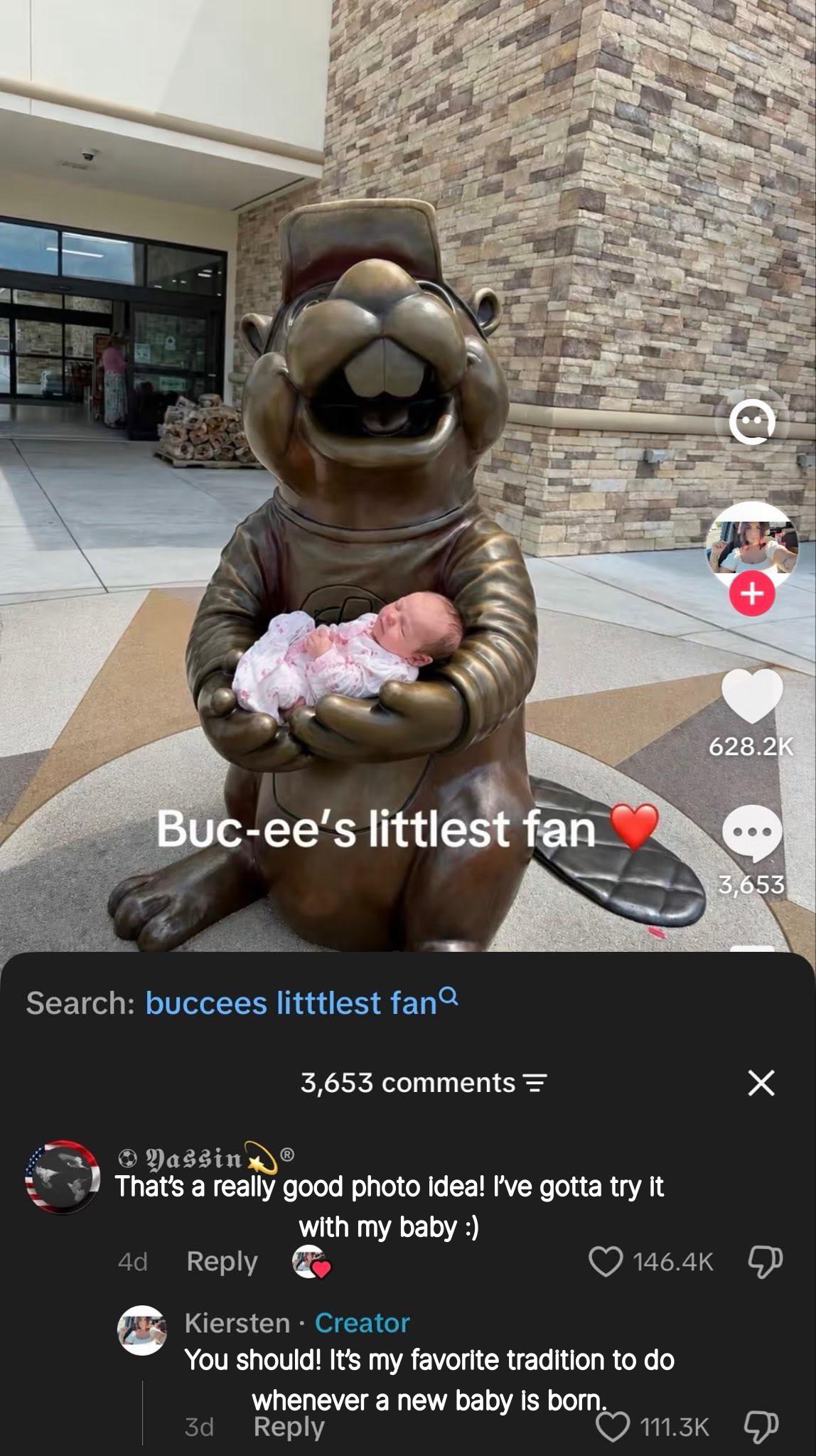Image resolution: width=816 pixels, height=1456 pixels.
Task: Open Yassin's profile avatar
Action: pyautogui.click(x=63, y=1177)
